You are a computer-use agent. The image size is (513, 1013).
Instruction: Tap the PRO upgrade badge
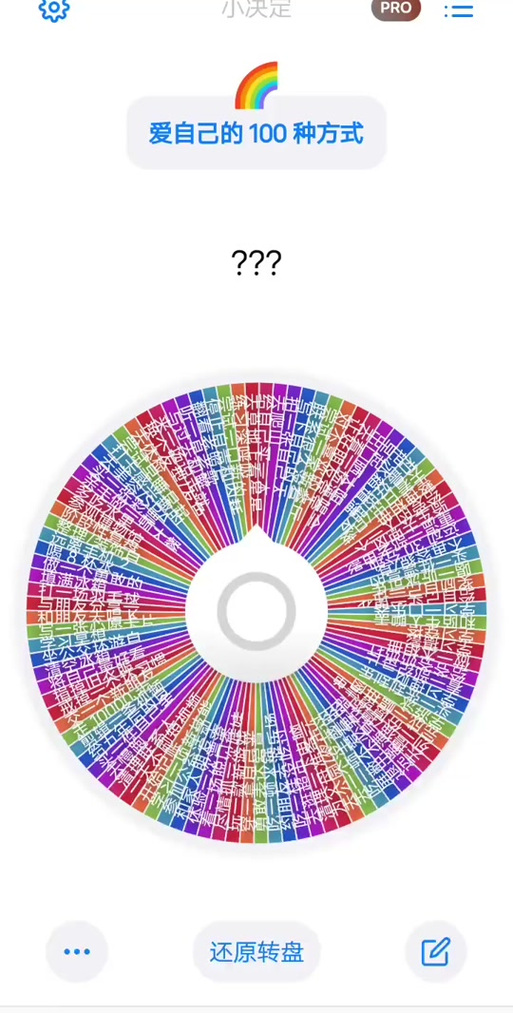(x=395, y=8)
